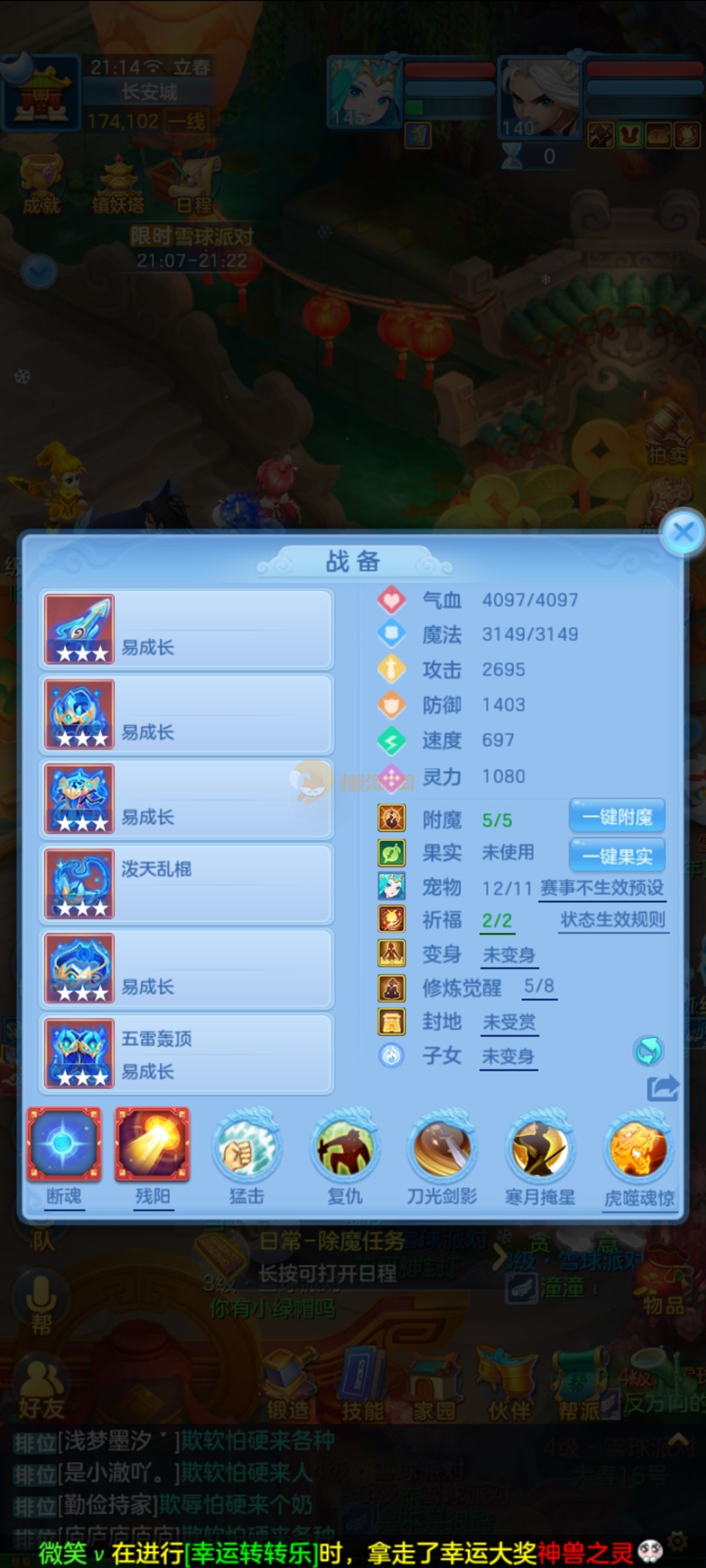This screenshot has width=706, height=1568.
Task: Tap the 一键附魔 button
Action: 617,817
